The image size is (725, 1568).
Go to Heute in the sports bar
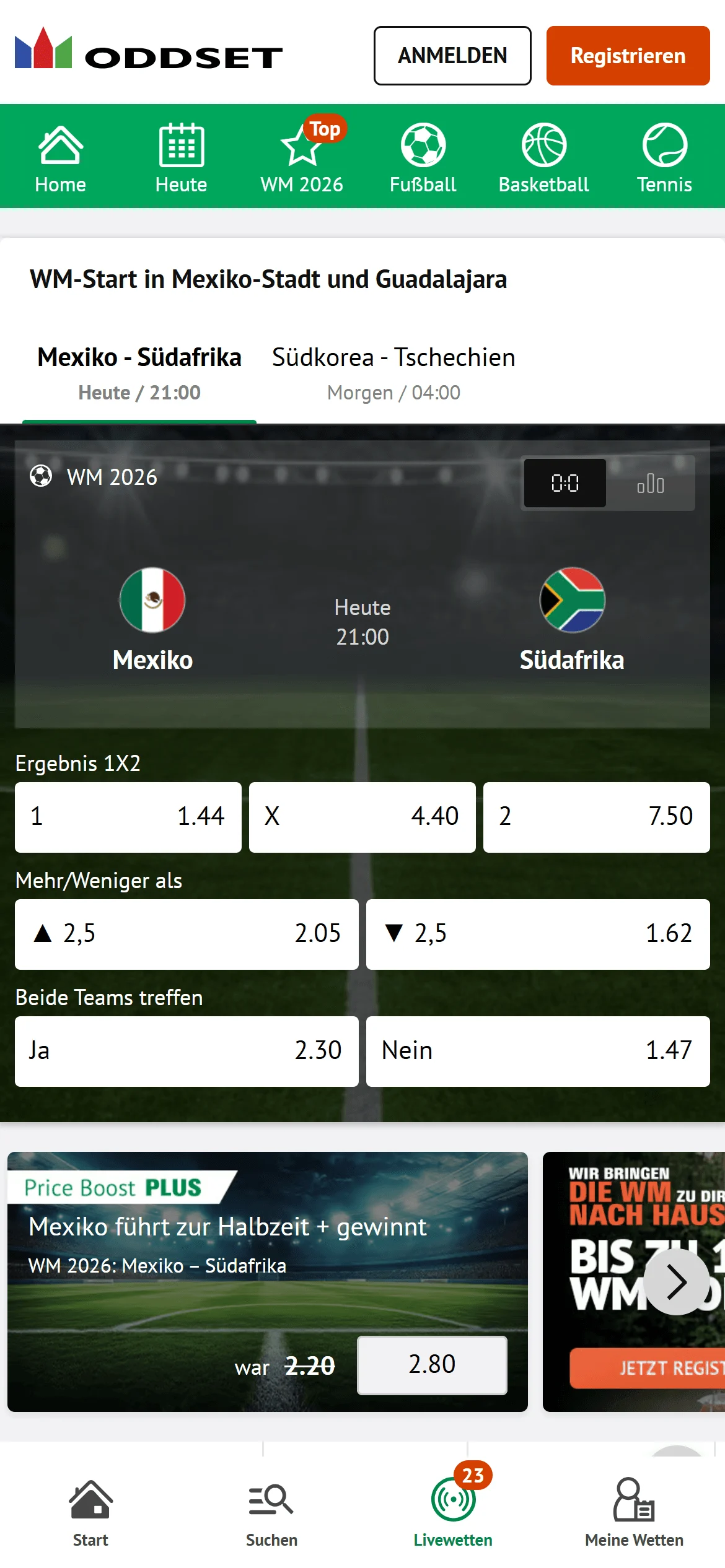181,157
